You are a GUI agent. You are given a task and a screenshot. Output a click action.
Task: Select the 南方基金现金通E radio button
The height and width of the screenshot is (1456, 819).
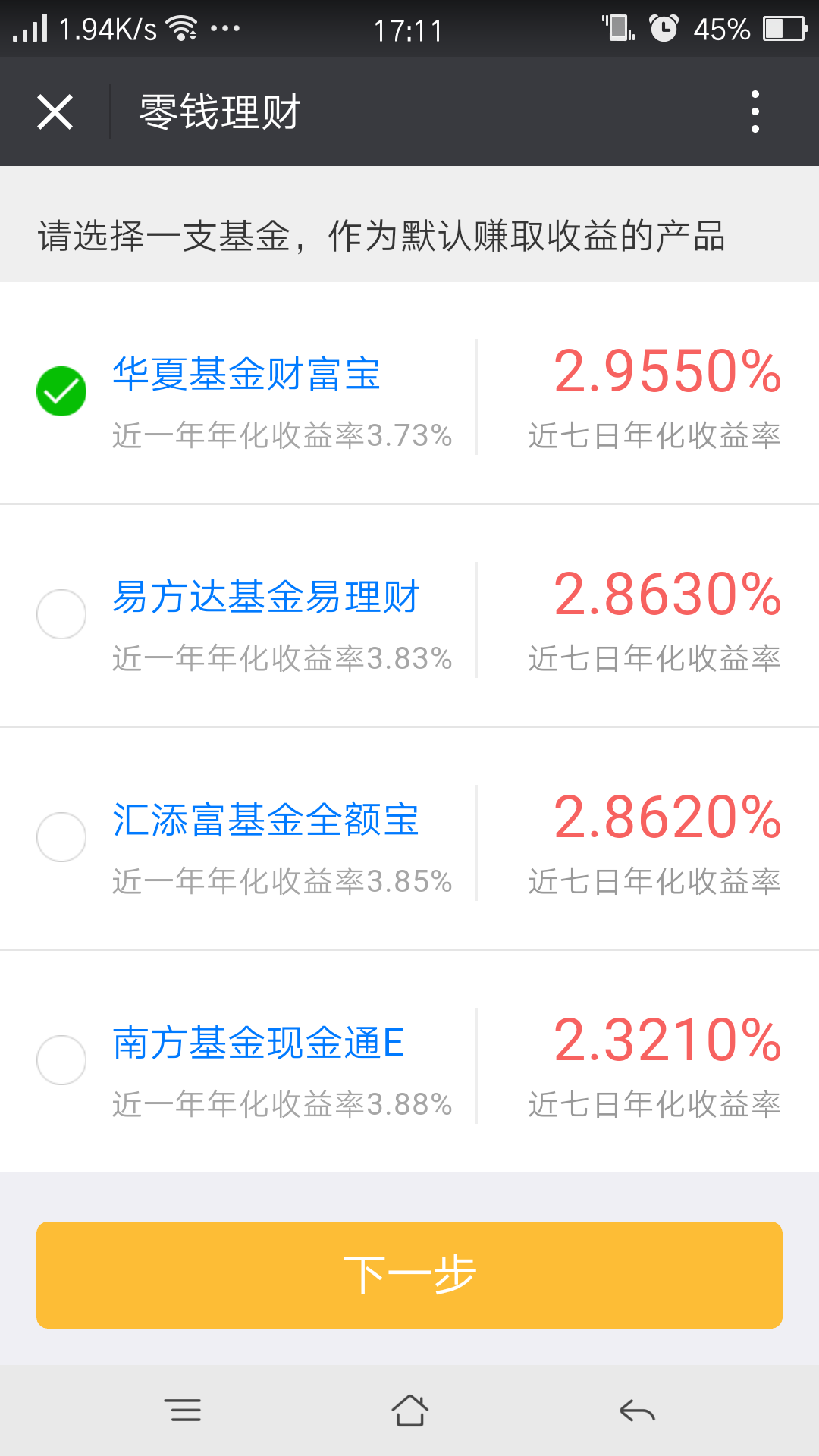61,1059
